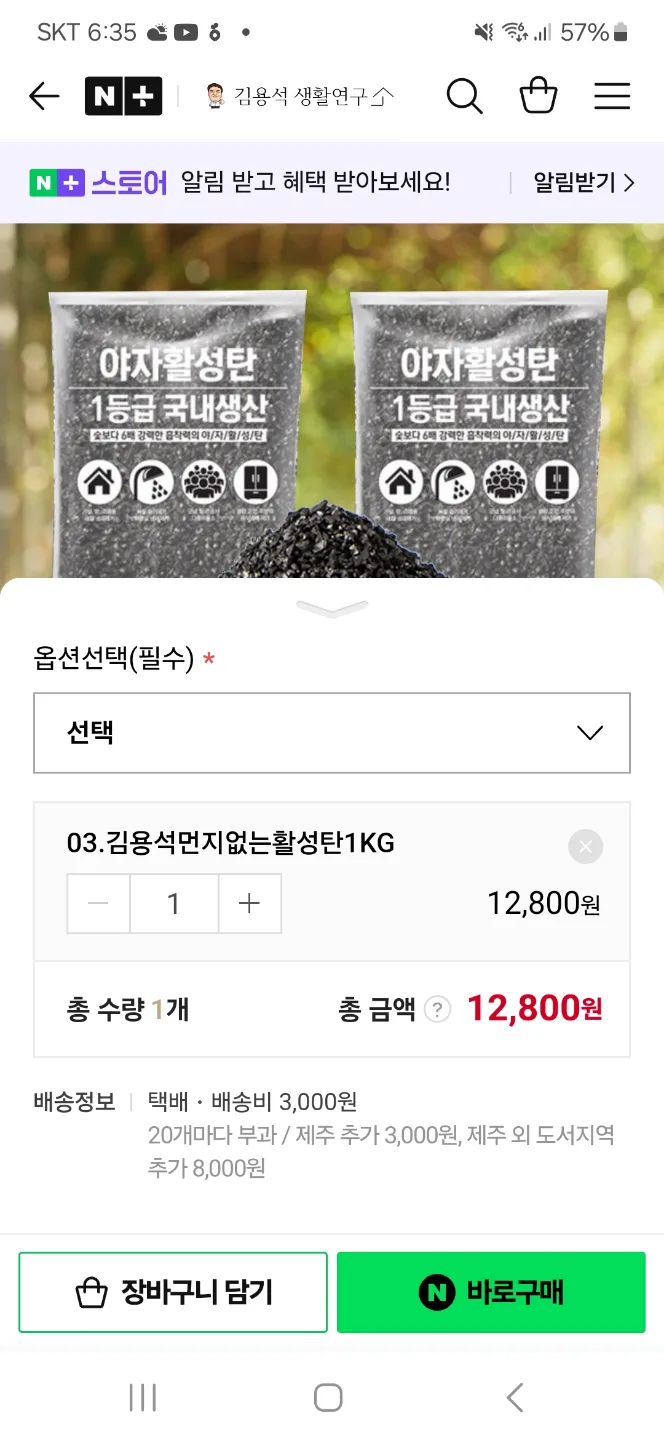Viewport: 664px width, 1440px height.
Task: Collapse the option sheet with the handle
Action: (332, 608)
